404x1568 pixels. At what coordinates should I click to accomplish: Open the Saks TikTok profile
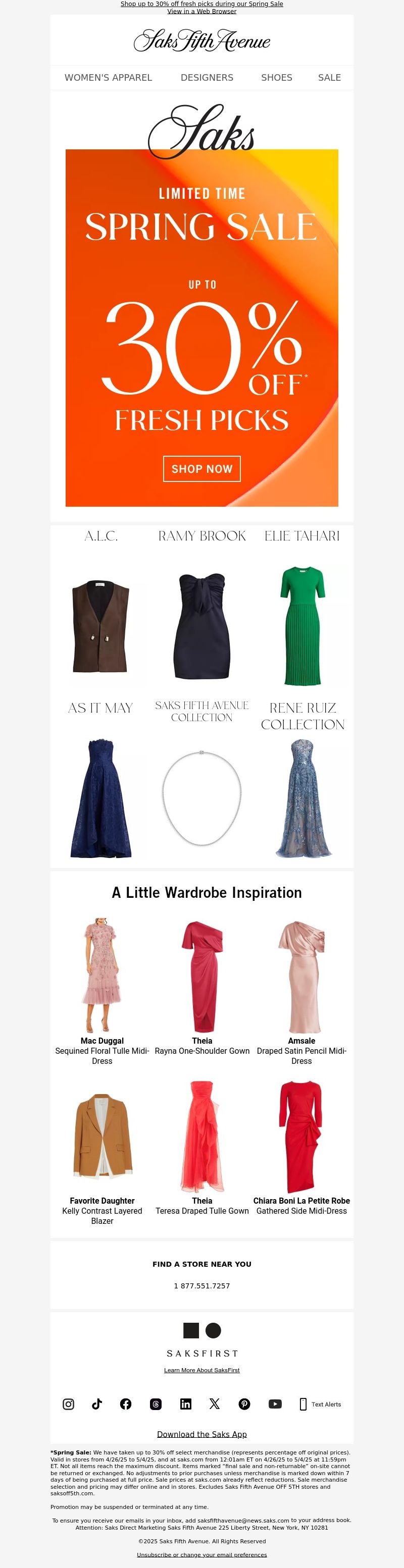(97, 1404)
